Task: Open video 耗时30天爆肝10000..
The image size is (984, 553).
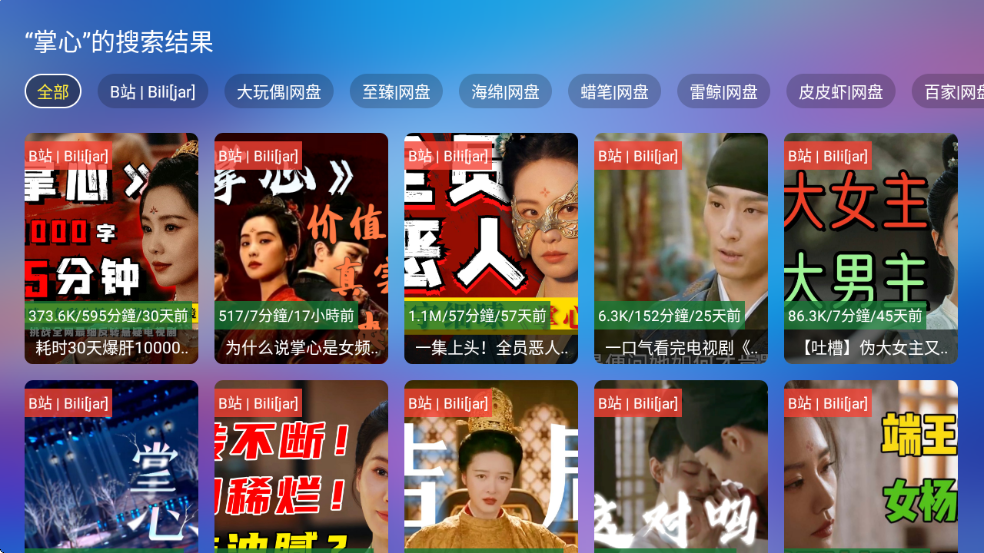Action: coord(111,248)
